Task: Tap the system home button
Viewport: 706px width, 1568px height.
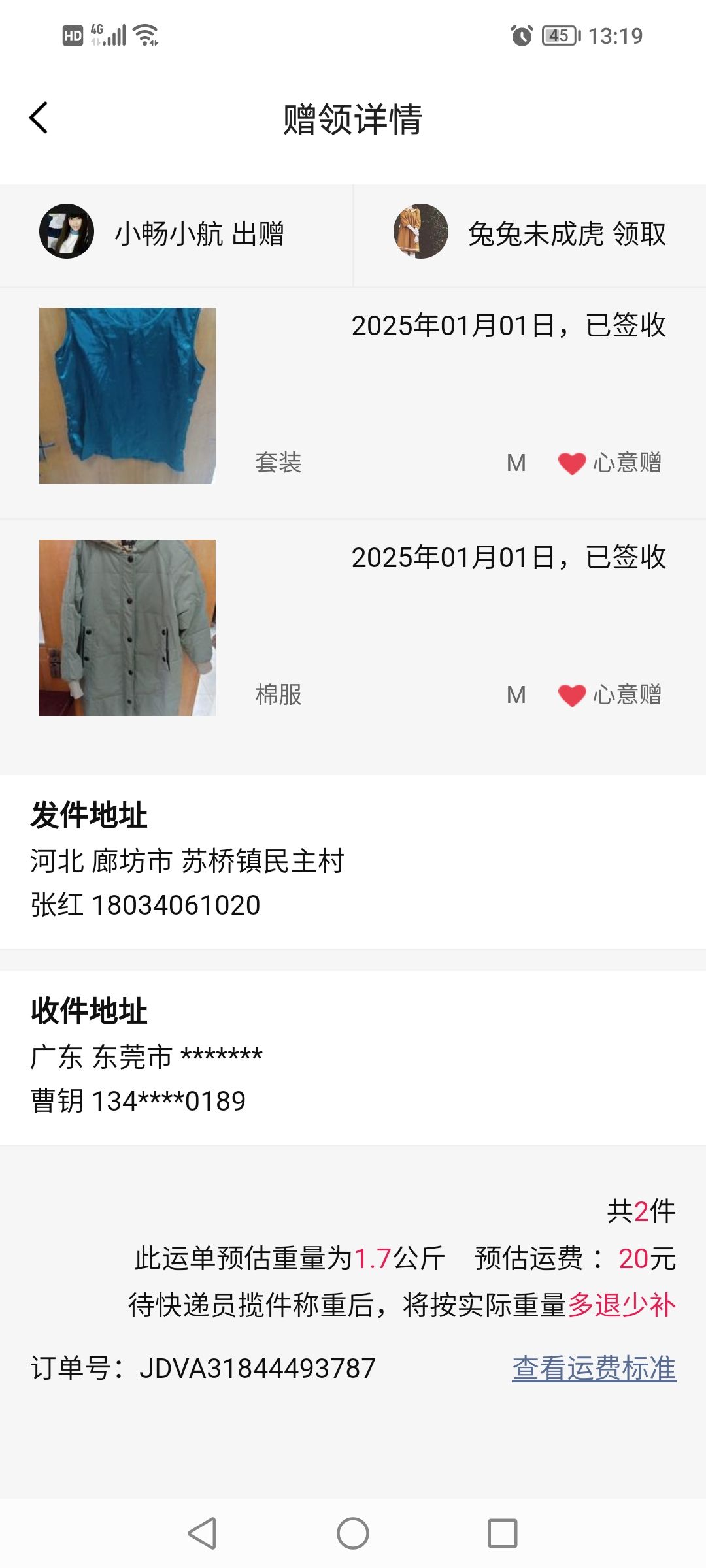Action: point(353,1533)
